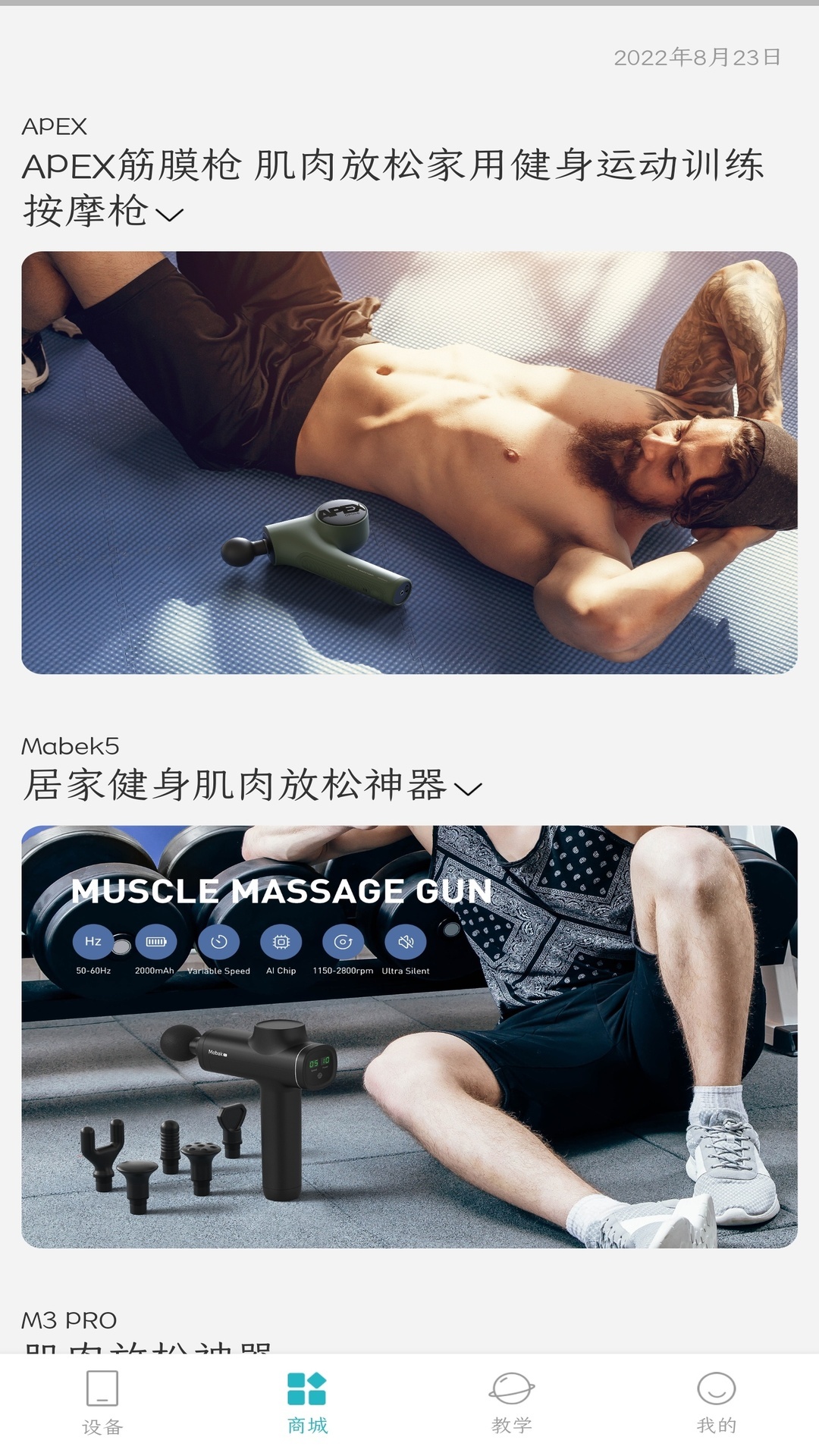
Task: Expand the 居家健身肌肉放松神器 chevron
Action: (x=468, y=789)
